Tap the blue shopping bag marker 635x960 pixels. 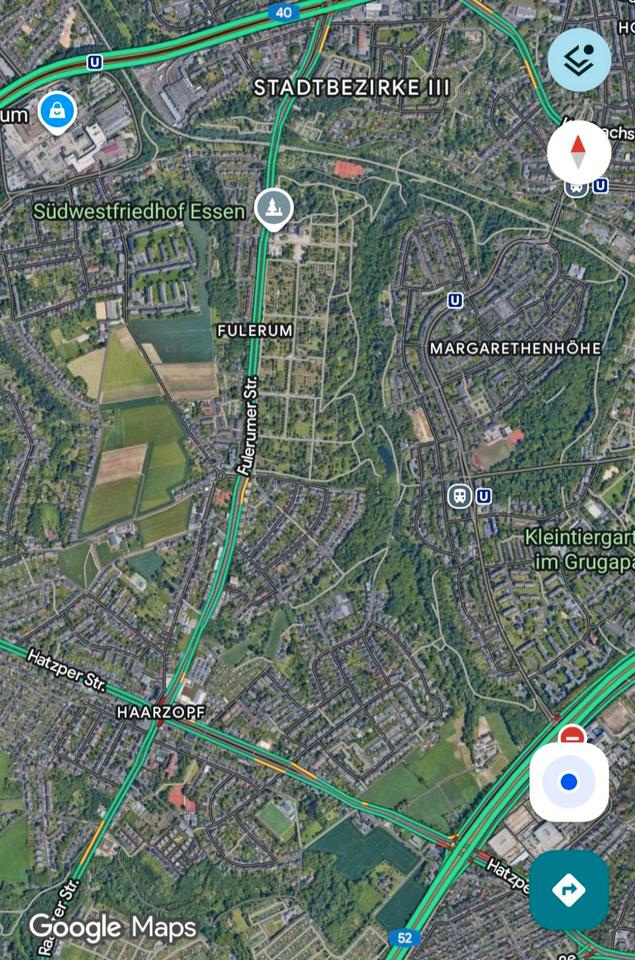(x=57, y=111)
